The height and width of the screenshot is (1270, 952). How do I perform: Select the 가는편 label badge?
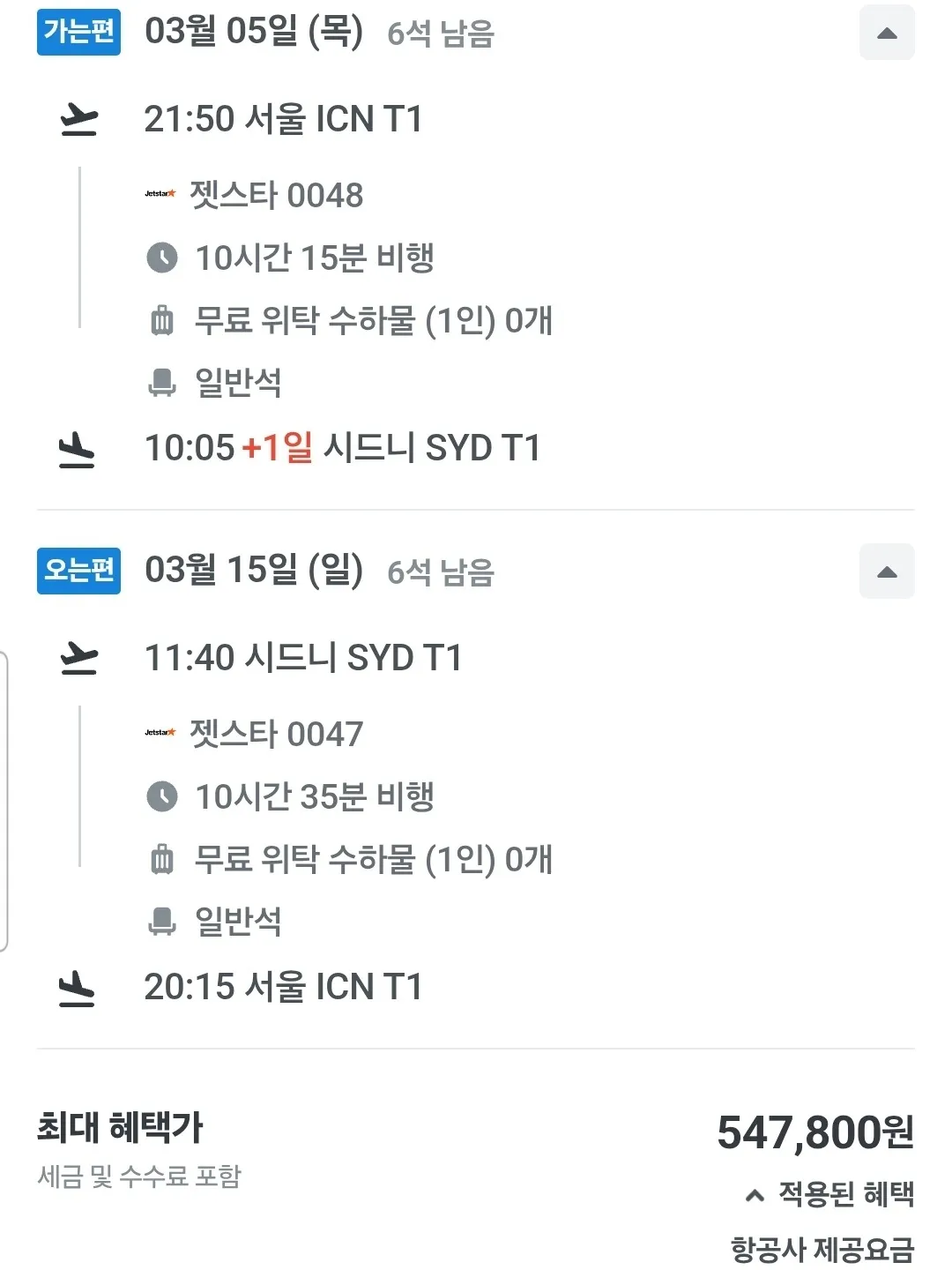[78, 33]
